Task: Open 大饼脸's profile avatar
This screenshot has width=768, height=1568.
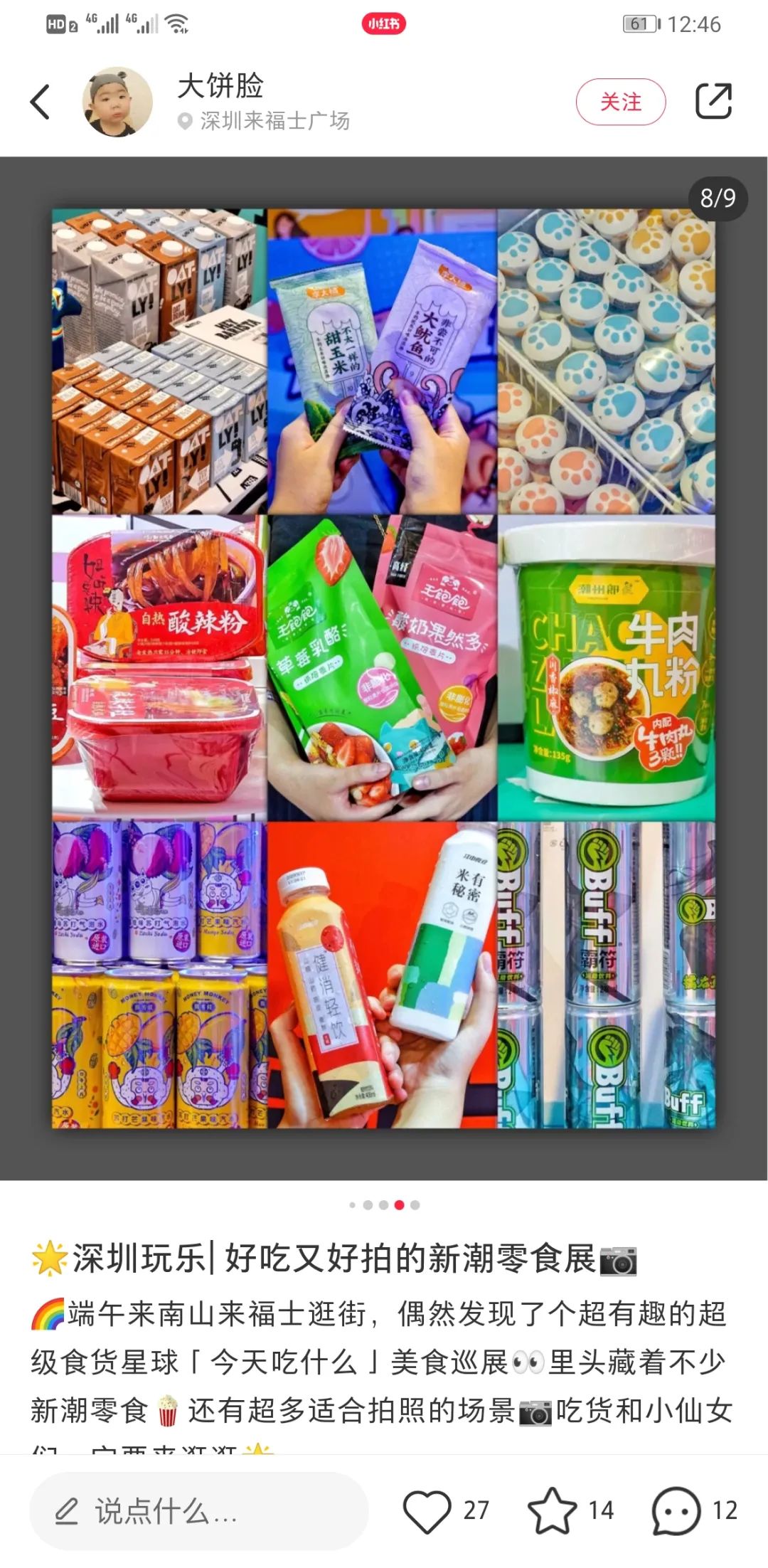Action: (x=117, y=102)
